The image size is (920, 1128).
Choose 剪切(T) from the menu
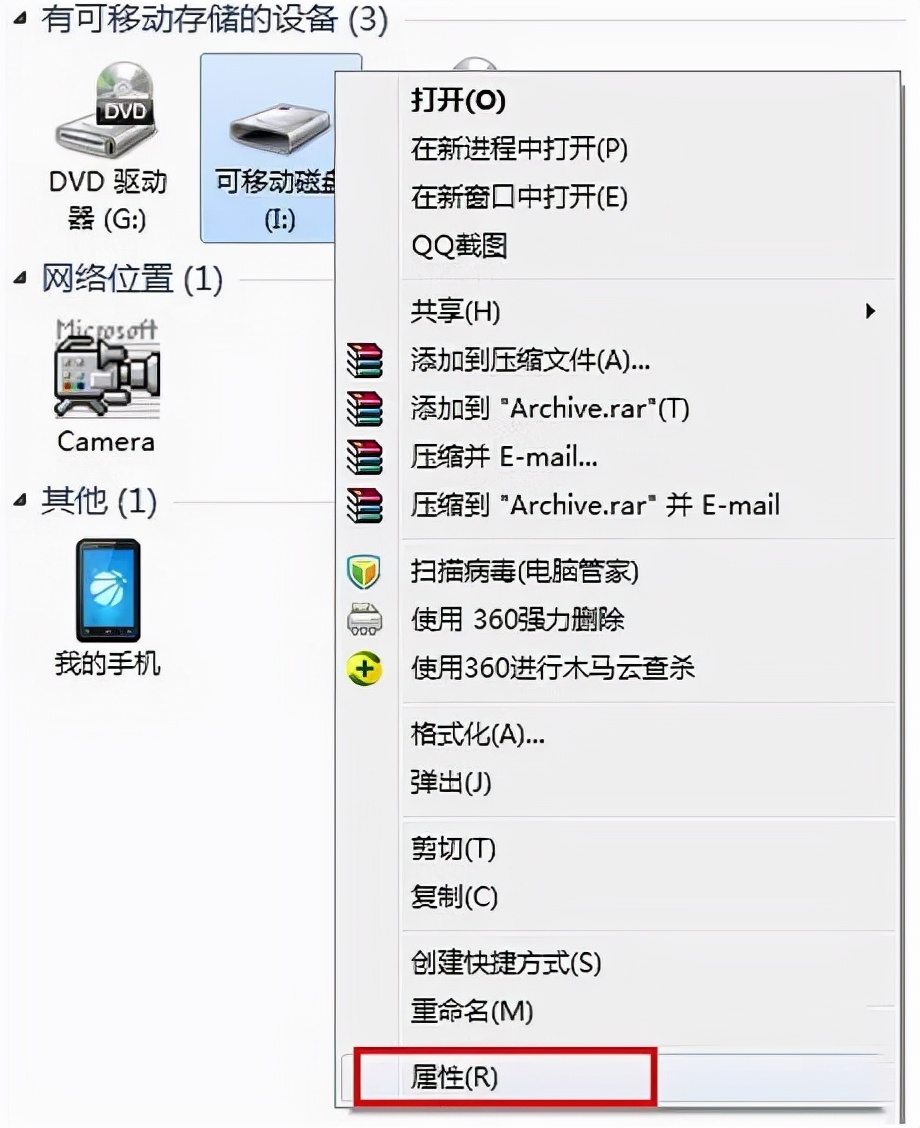point(452,849)
